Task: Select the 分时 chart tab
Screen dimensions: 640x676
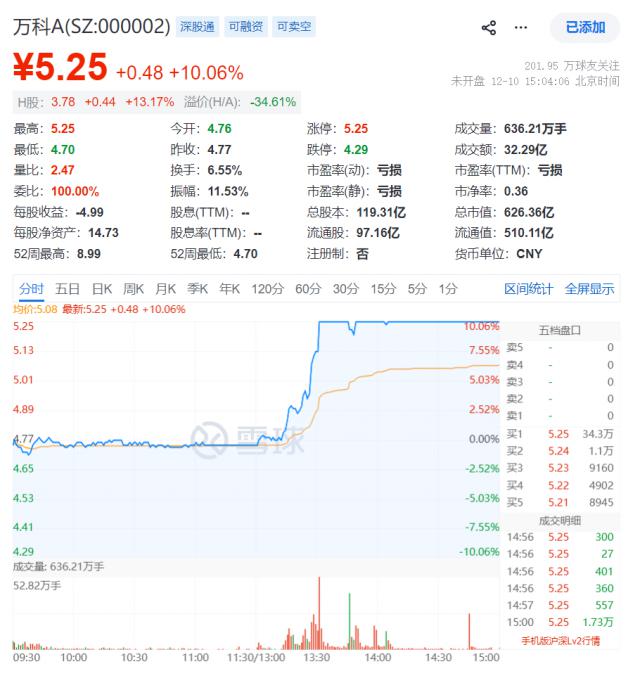Action: (31, 289)
